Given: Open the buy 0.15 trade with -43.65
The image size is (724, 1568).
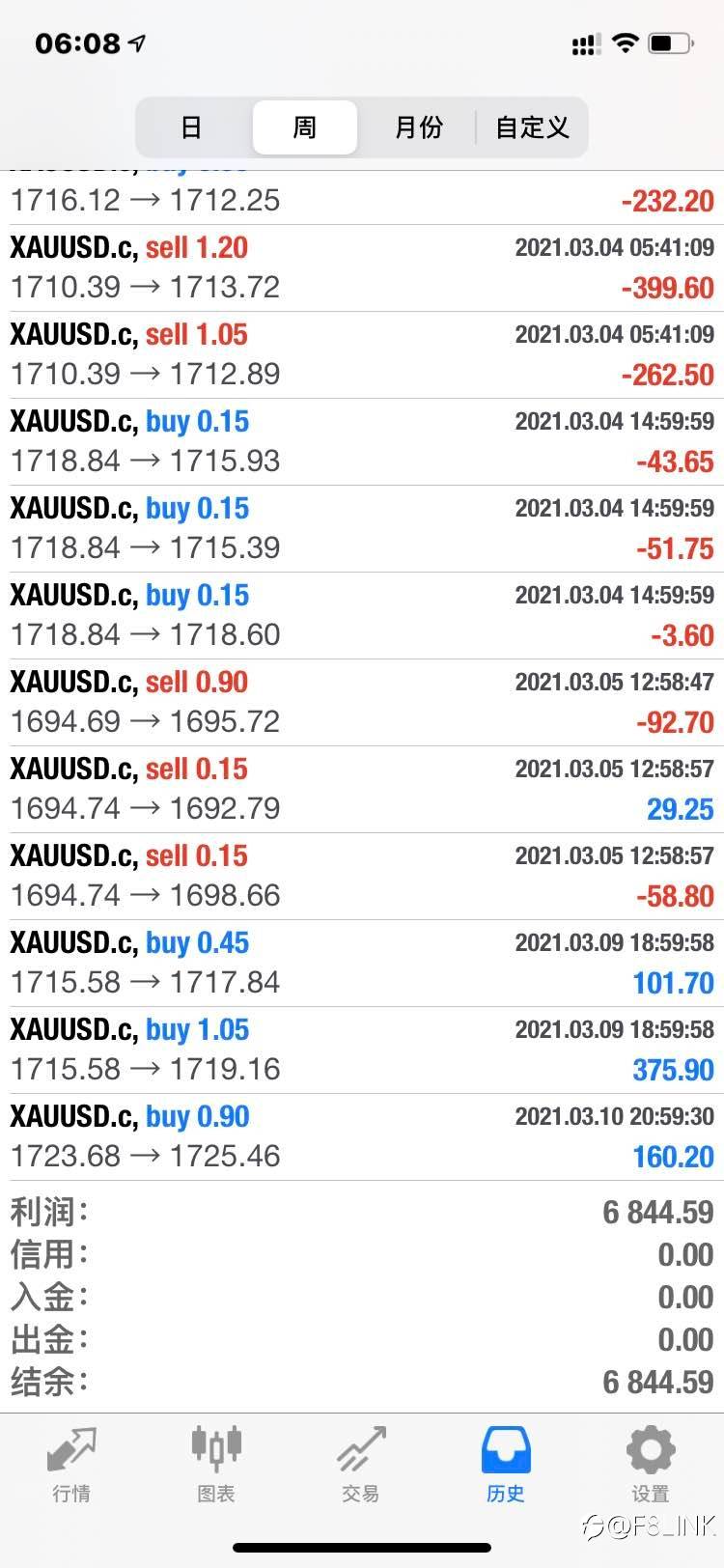Looking at the screenshot, I should tap(362, 441).
